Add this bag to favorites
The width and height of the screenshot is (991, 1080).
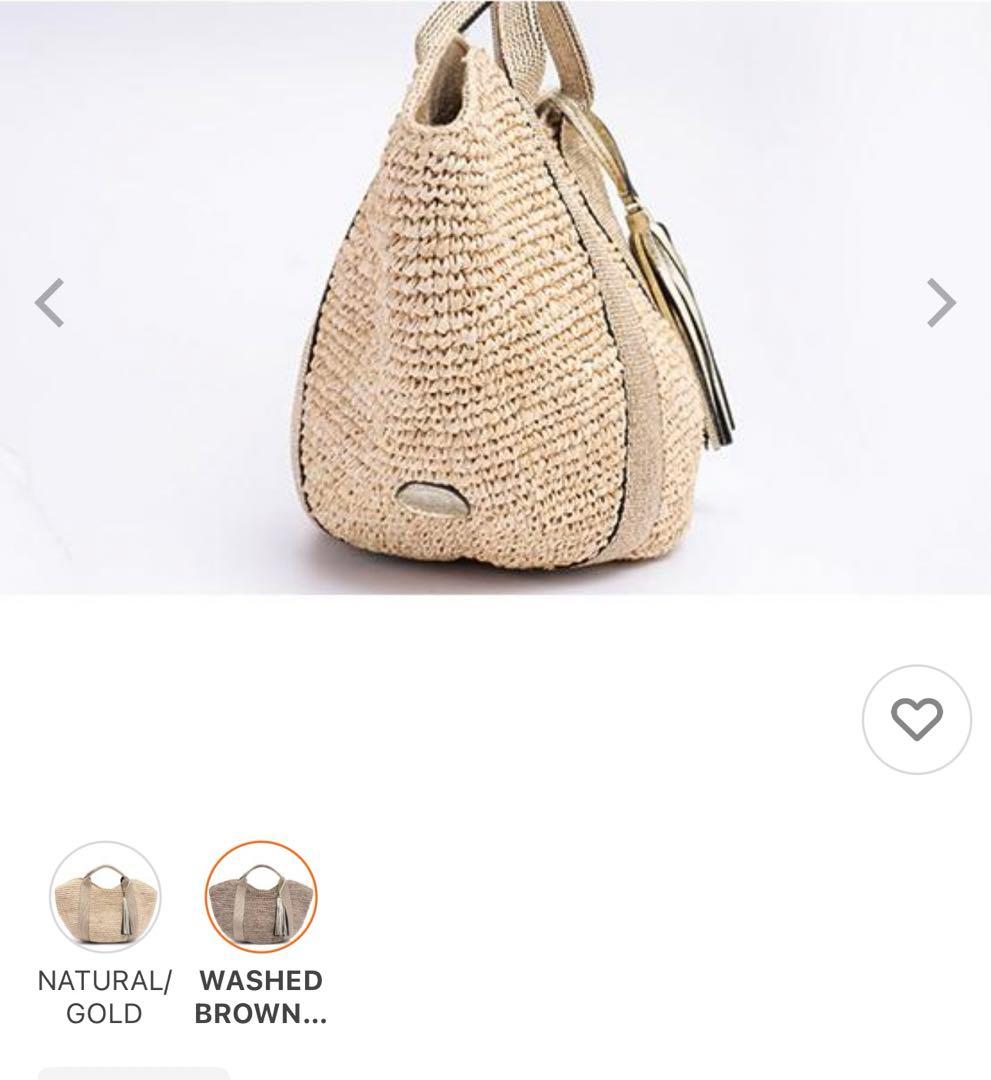point(916,719)
